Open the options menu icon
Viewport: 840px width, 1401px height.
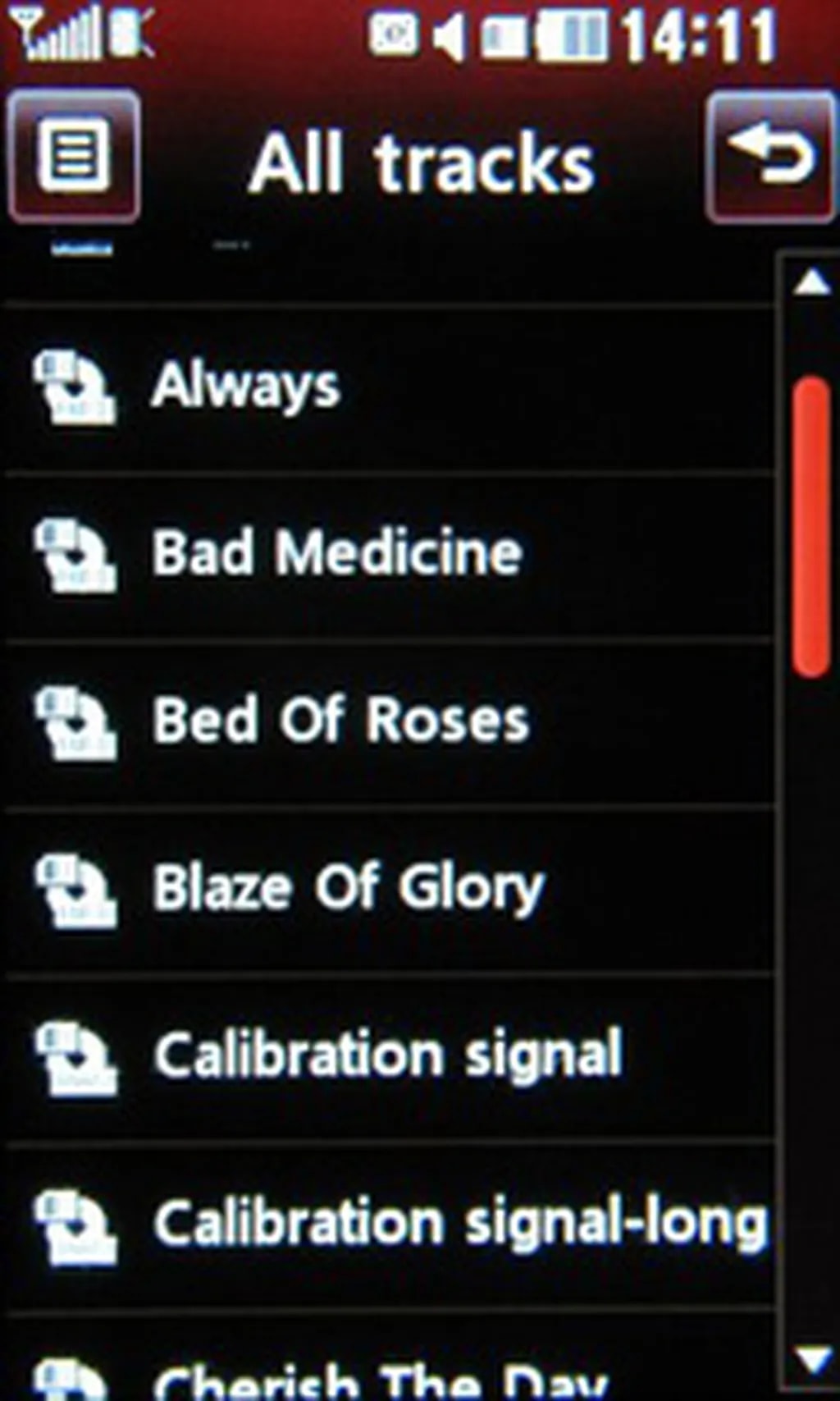click(74, 156)
